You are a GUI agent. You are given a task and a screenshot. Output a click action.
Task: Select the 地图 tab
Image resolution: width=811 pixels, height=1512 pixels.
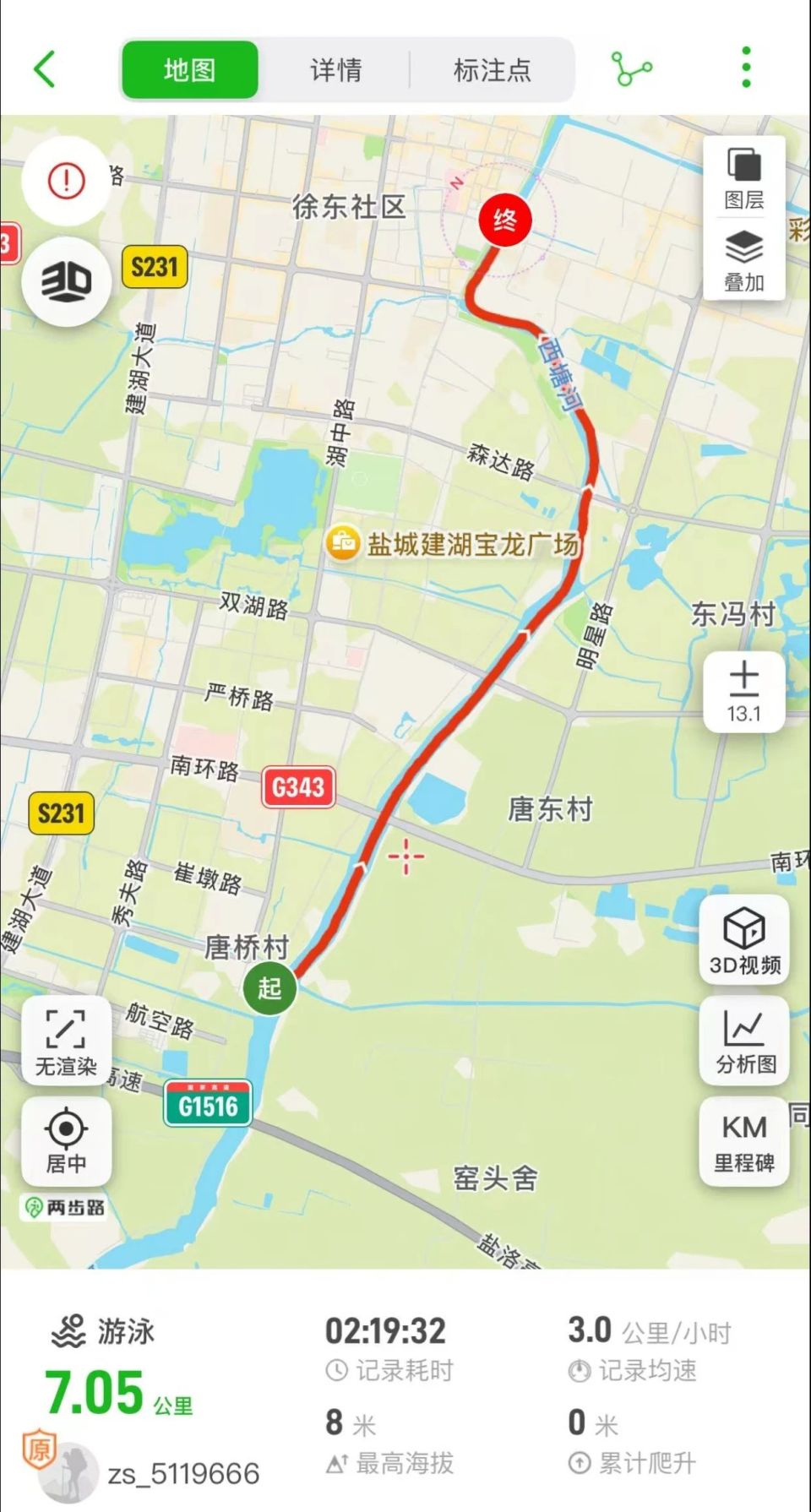190,69
